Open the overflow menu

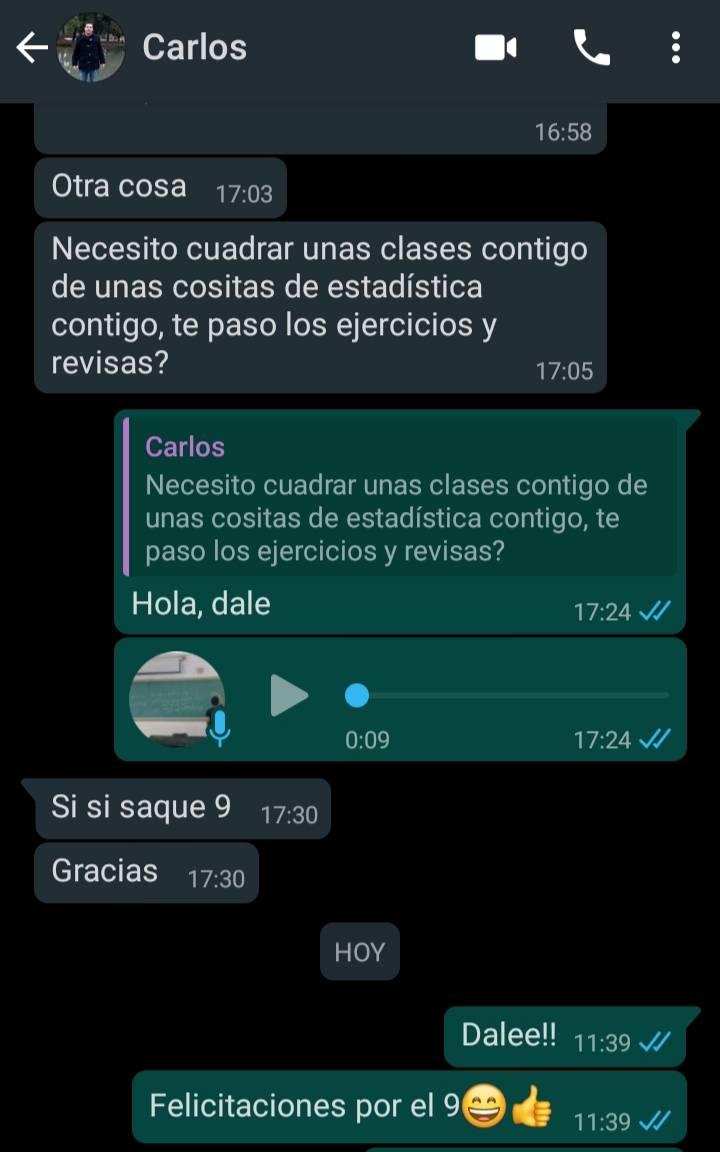pyautogui.click(x=676, y=47)
